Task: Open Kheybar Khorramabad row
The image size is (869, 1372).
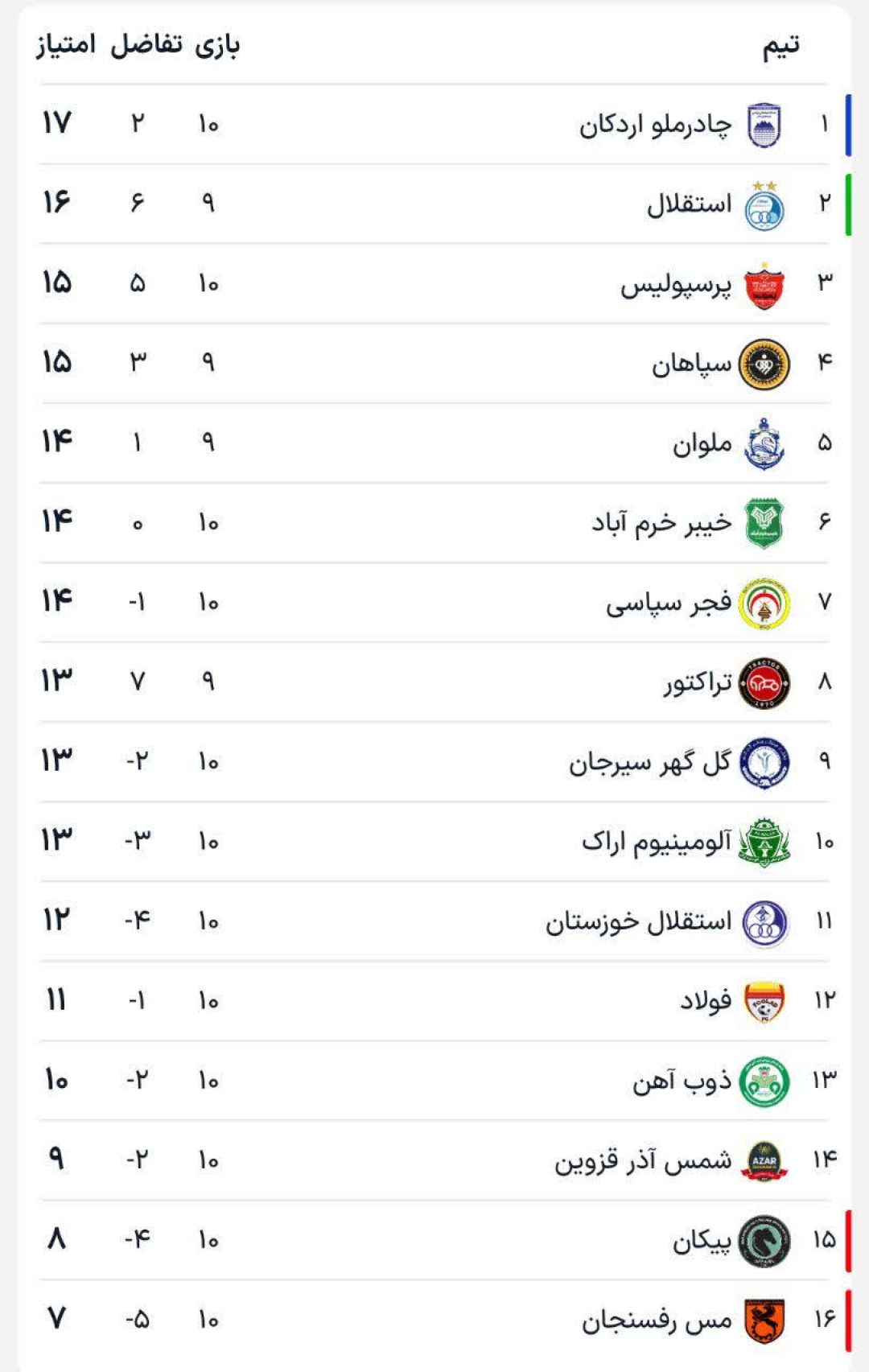Action: [662, 523]
